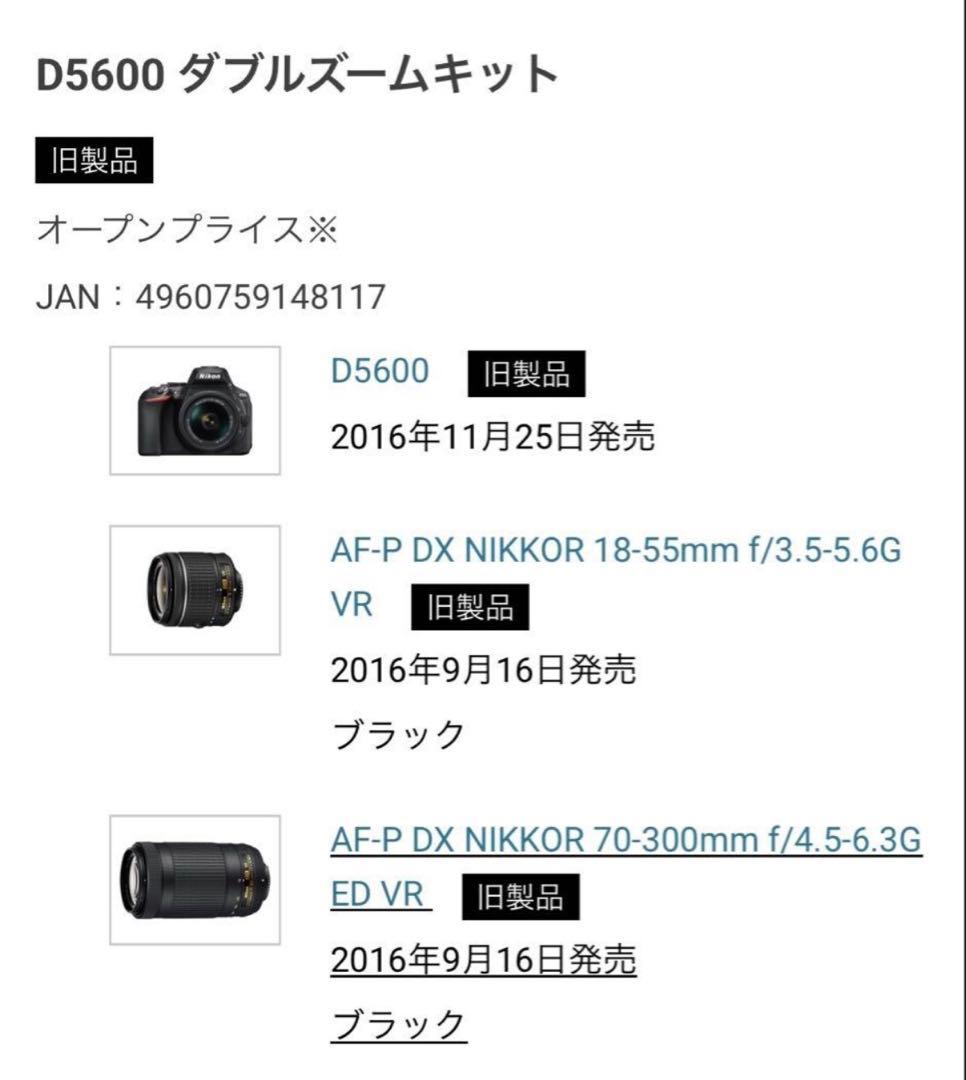This screenshot has height=1080, width=966.
Task: Click the 旧製品 badge next to D5600
Action: 524,375
